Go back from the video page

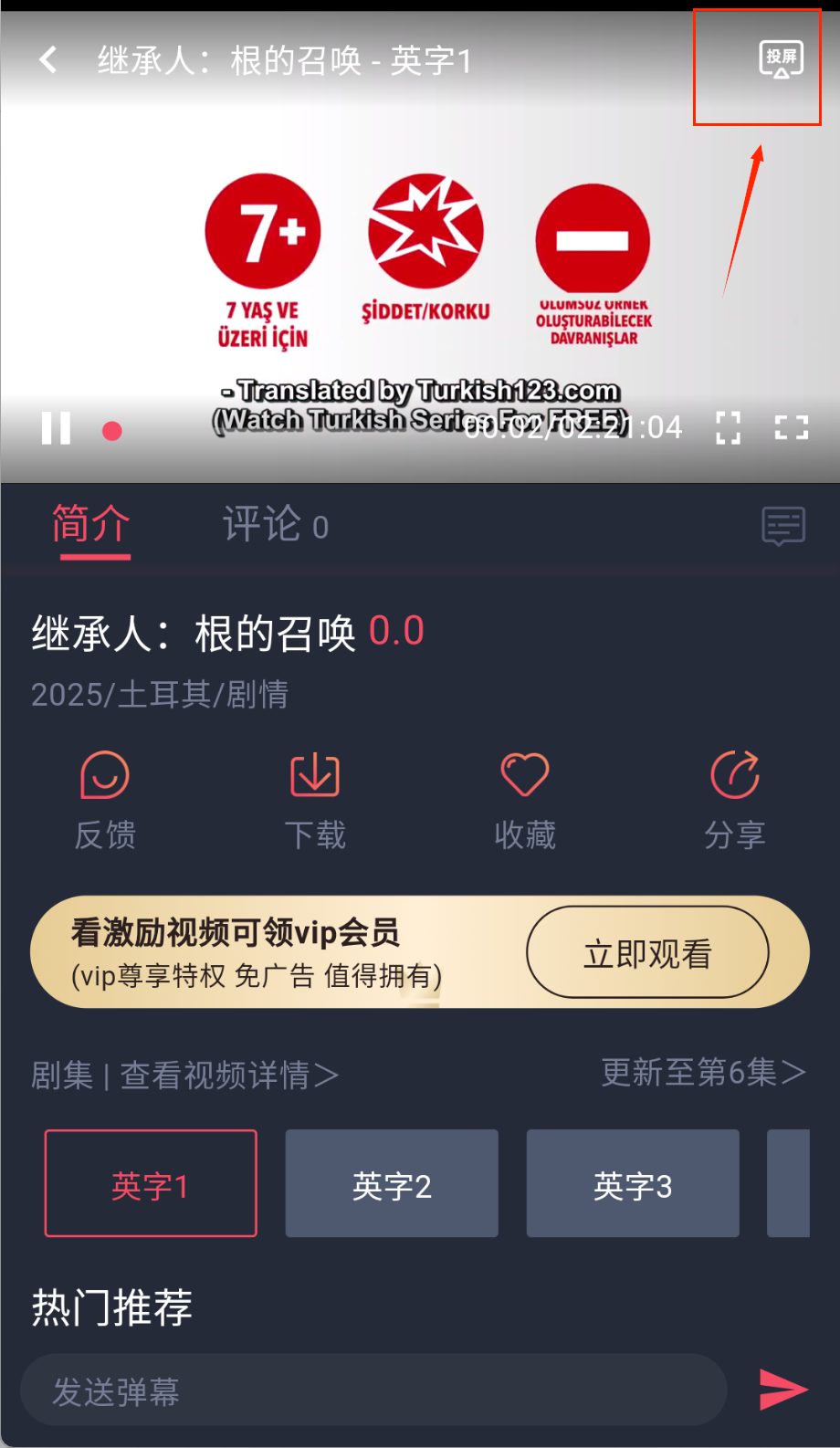click(49, 60)
